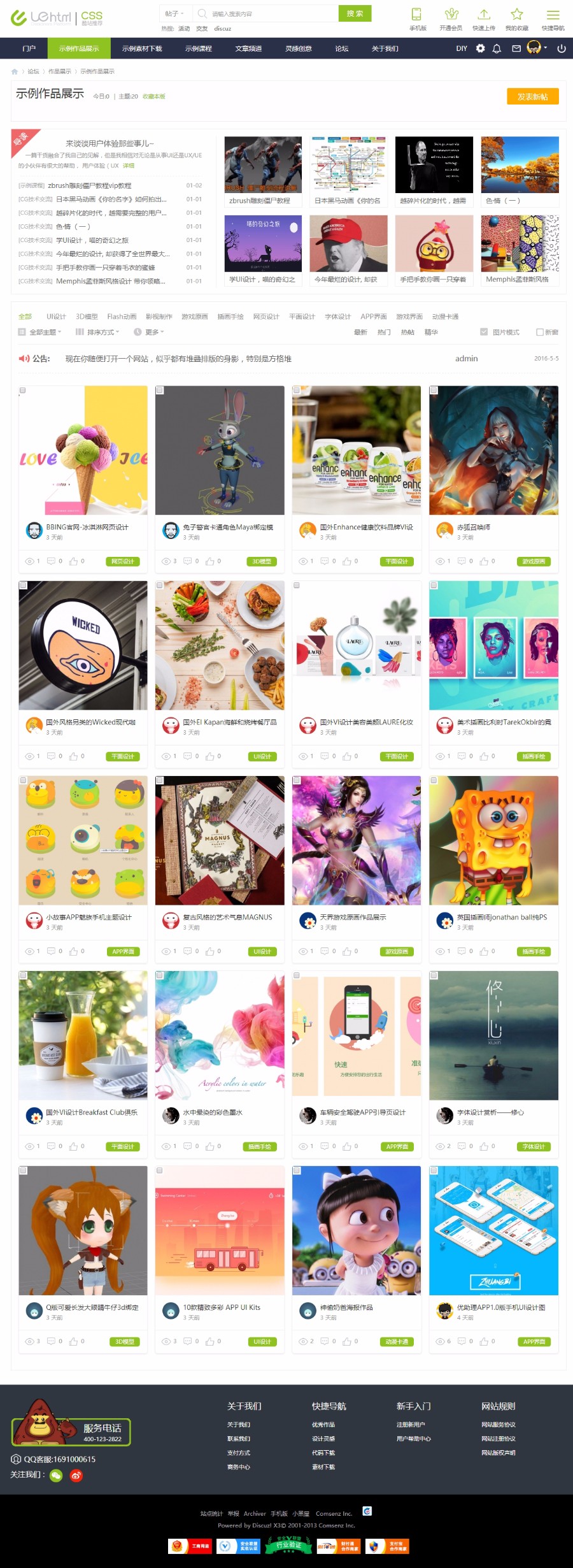The image size is (573, 1568).
Task: Filter by the UI设计 category
Action: pos(56,317)
